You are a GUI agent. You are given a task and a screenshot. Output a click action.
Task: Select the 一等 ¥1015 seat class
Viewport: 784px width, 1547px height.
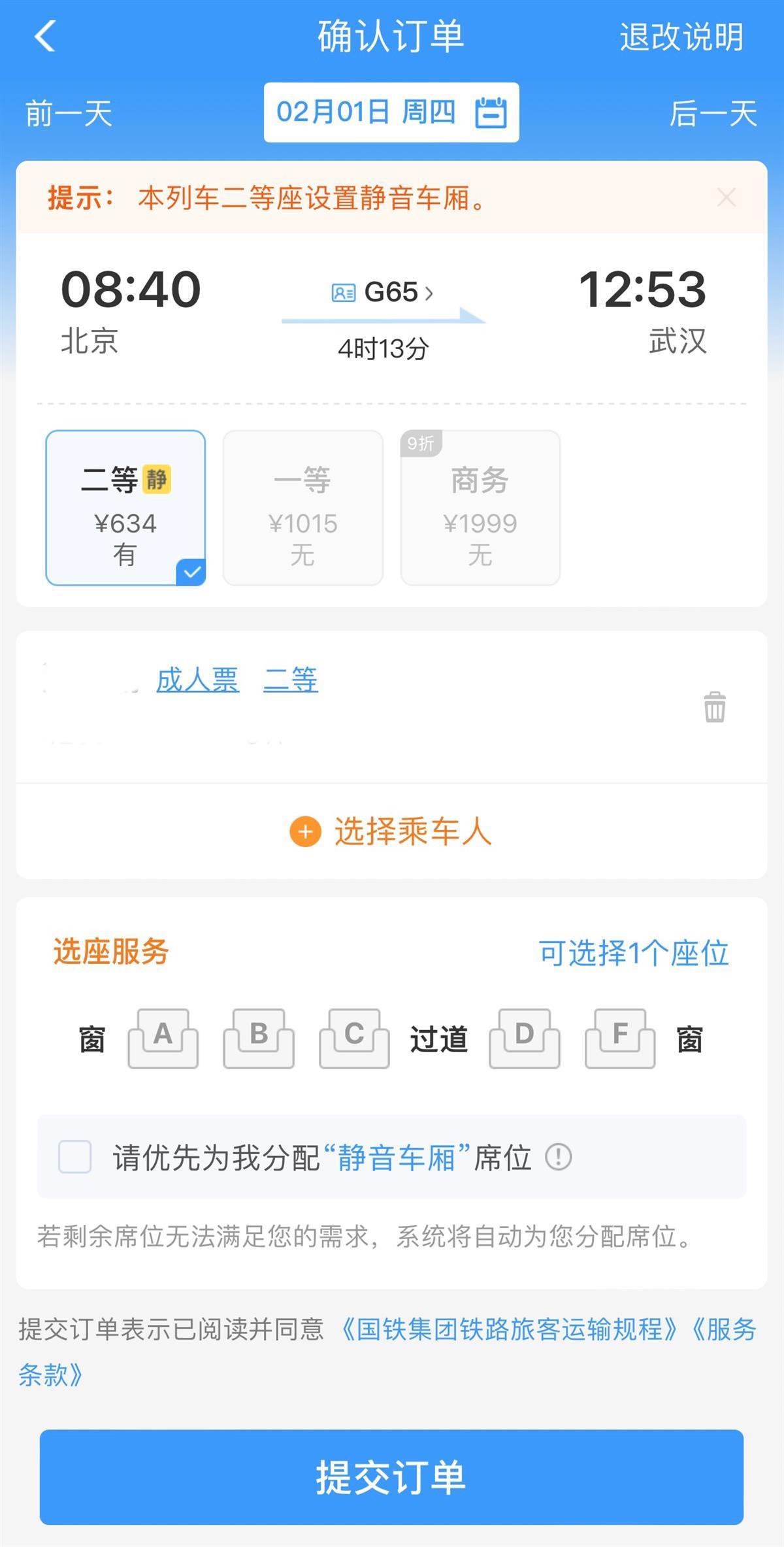click(x=302, y=508)
